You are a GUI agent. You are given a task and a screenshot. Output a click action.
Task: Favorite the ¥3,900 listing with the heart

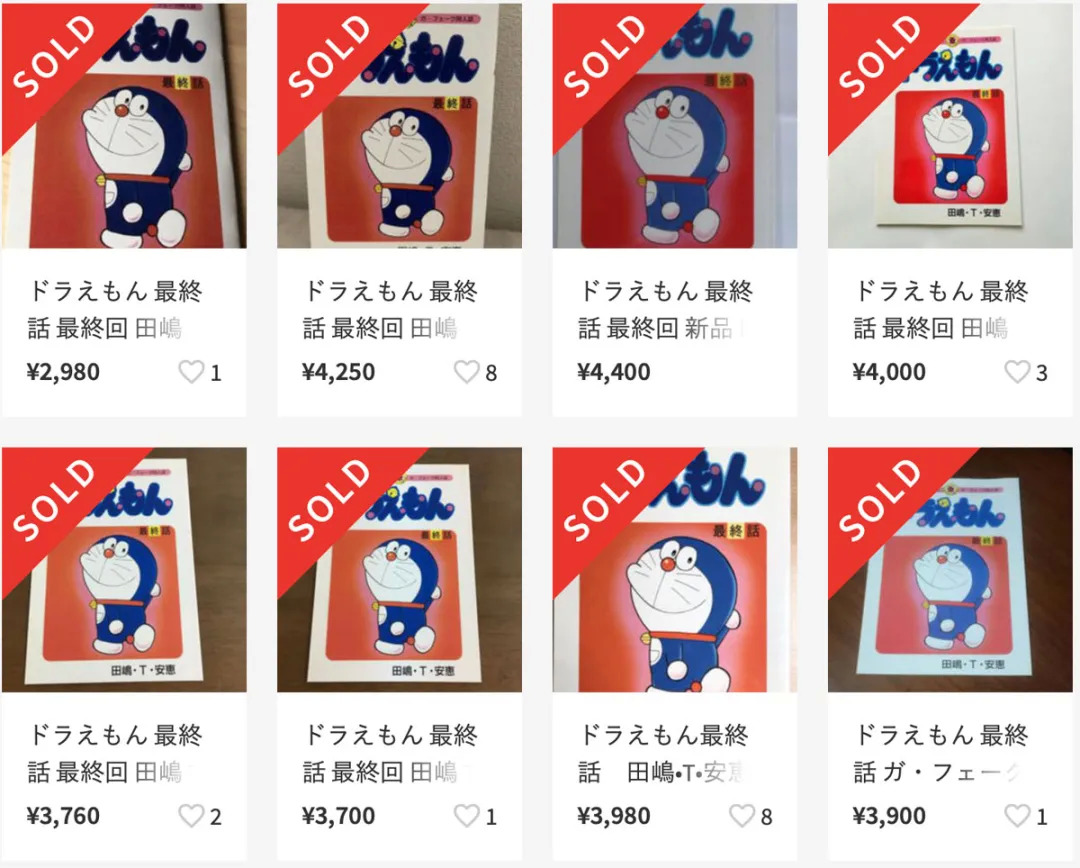[1016, 817]
